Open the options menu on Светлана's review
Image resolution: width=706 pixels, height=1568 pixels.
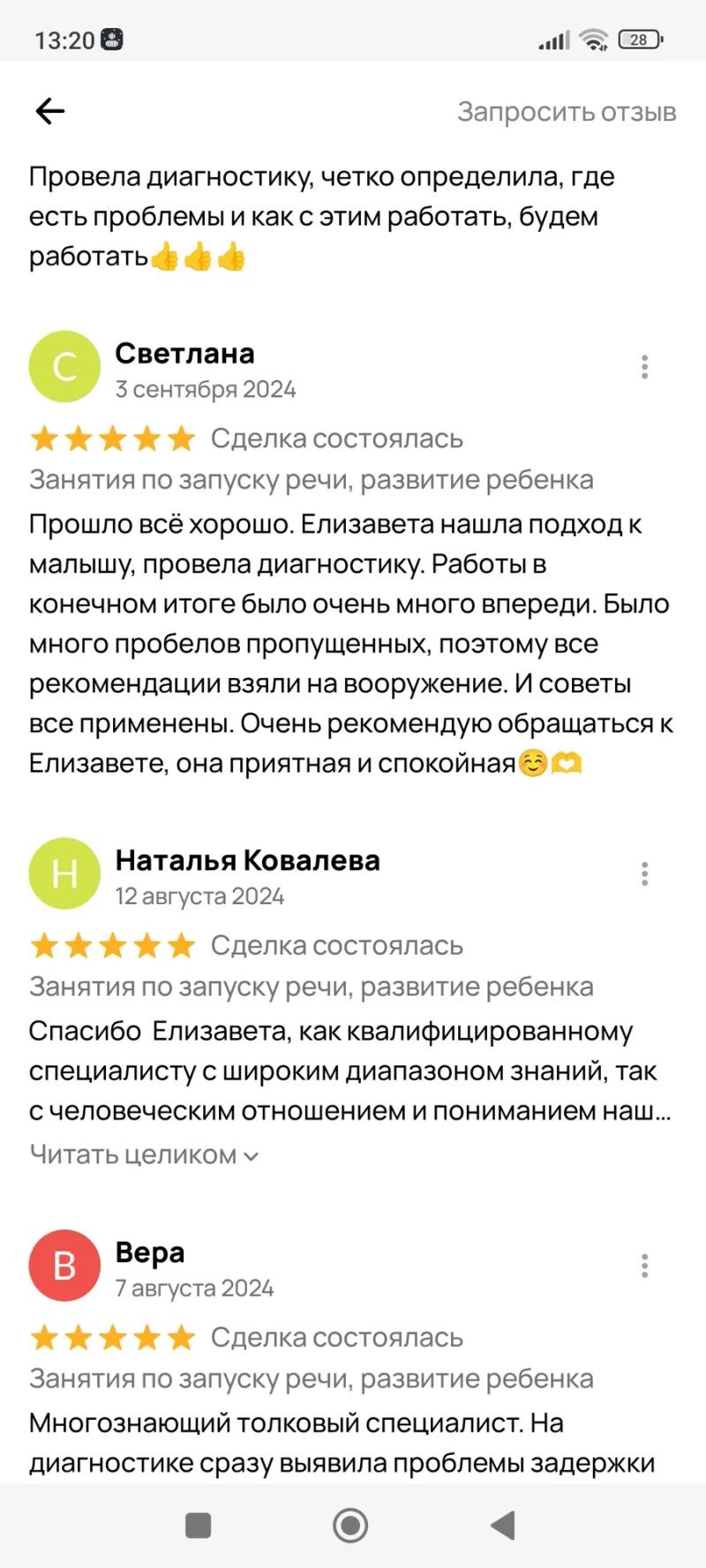click(x=644, y=367)
